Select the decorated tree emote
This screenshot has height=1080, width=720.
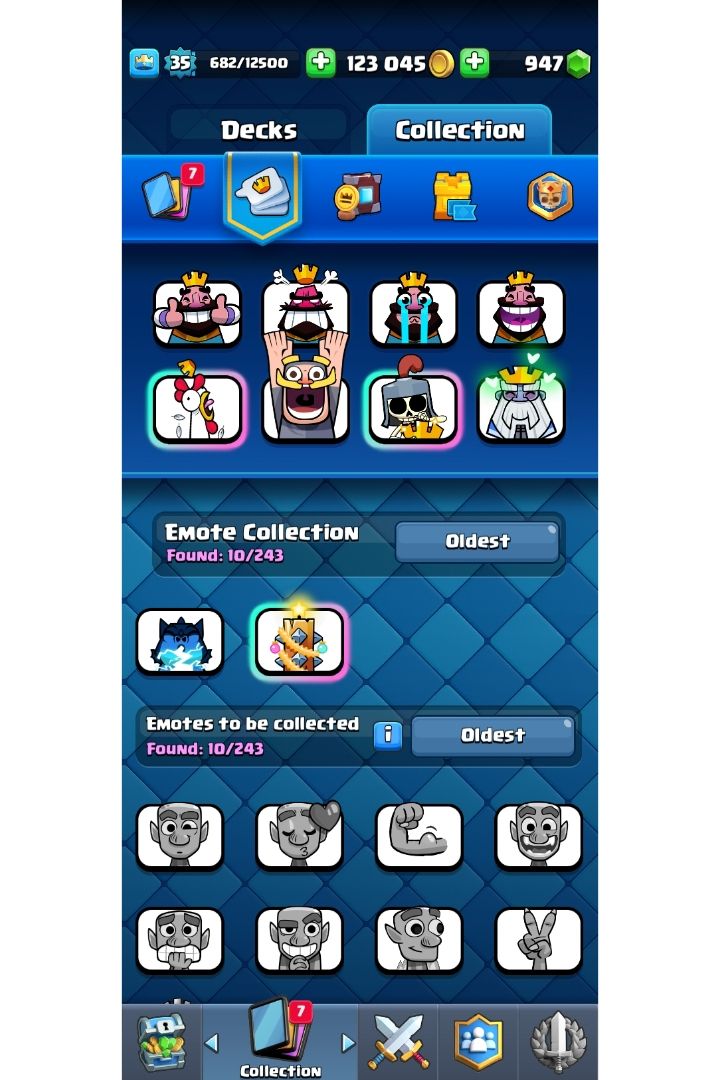(300, 642)
